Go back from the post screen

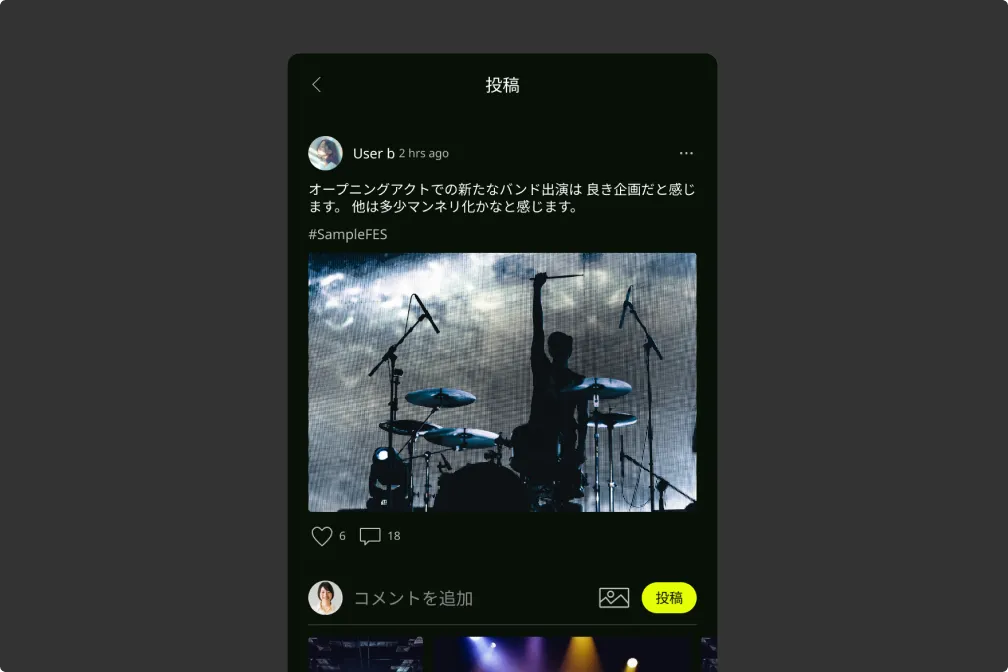317,85
